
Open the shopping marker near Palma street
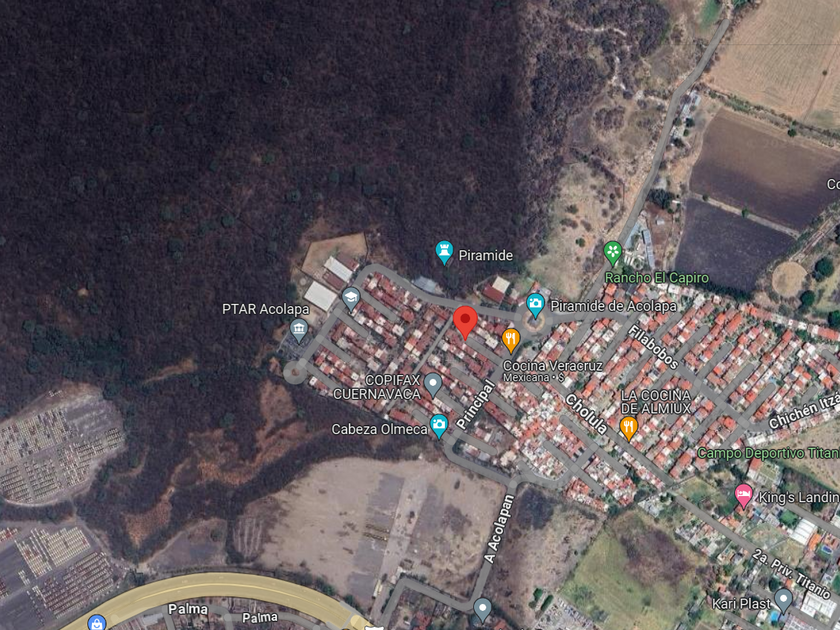(97, 622)
